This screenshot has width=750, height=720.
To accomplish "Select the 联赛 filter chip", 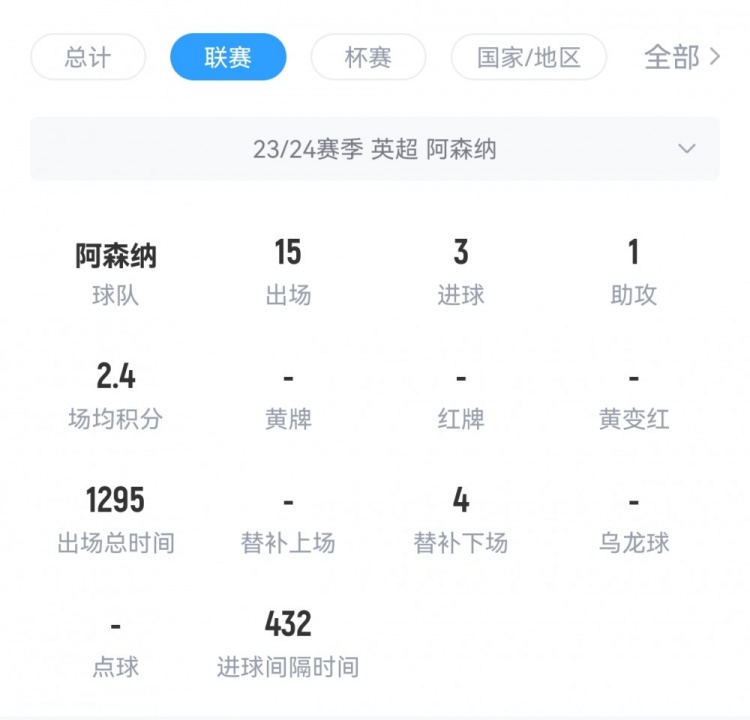I will 228,57.
